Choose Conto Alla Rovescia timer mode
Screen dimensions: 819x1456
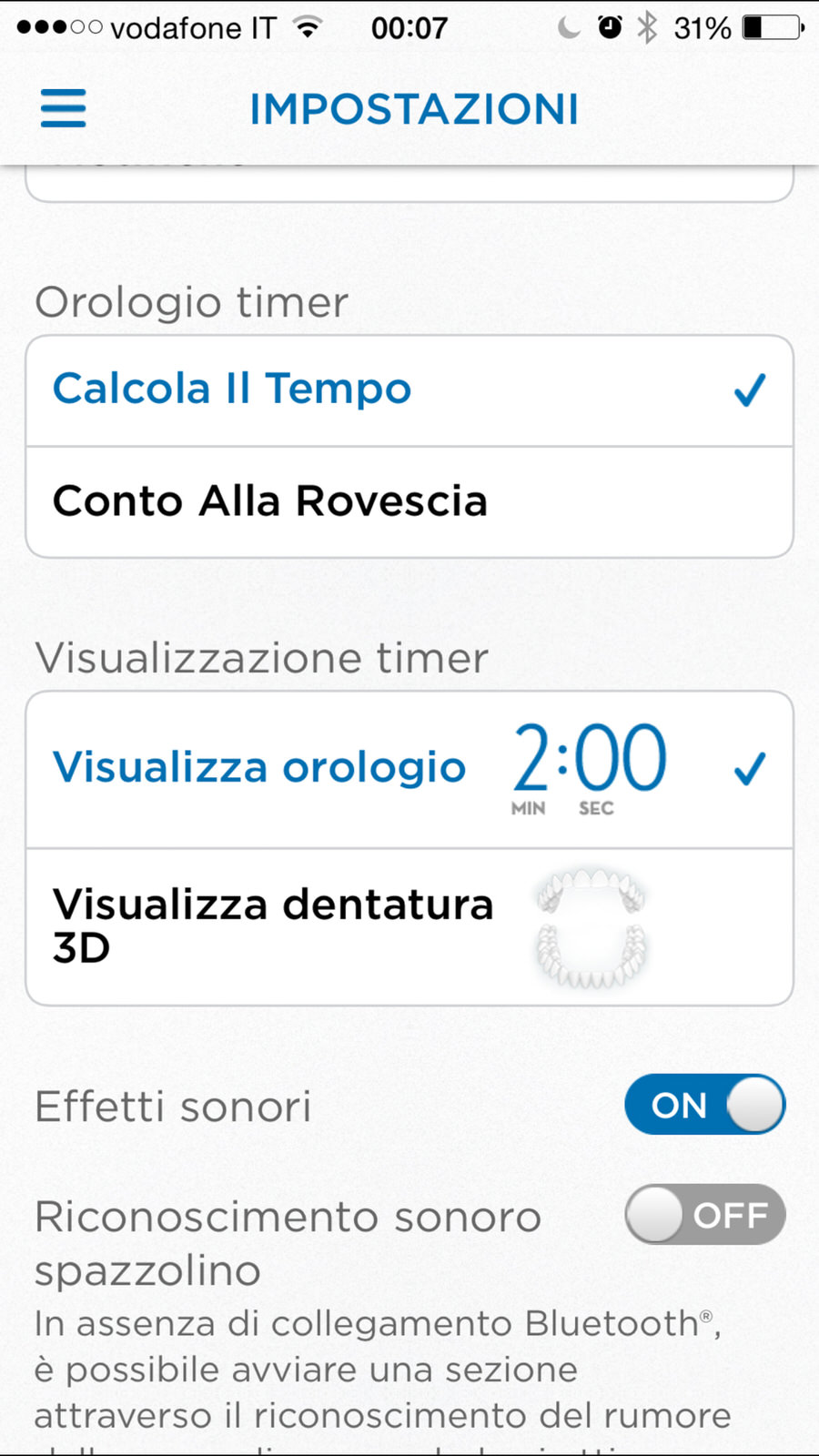[409, 501]
